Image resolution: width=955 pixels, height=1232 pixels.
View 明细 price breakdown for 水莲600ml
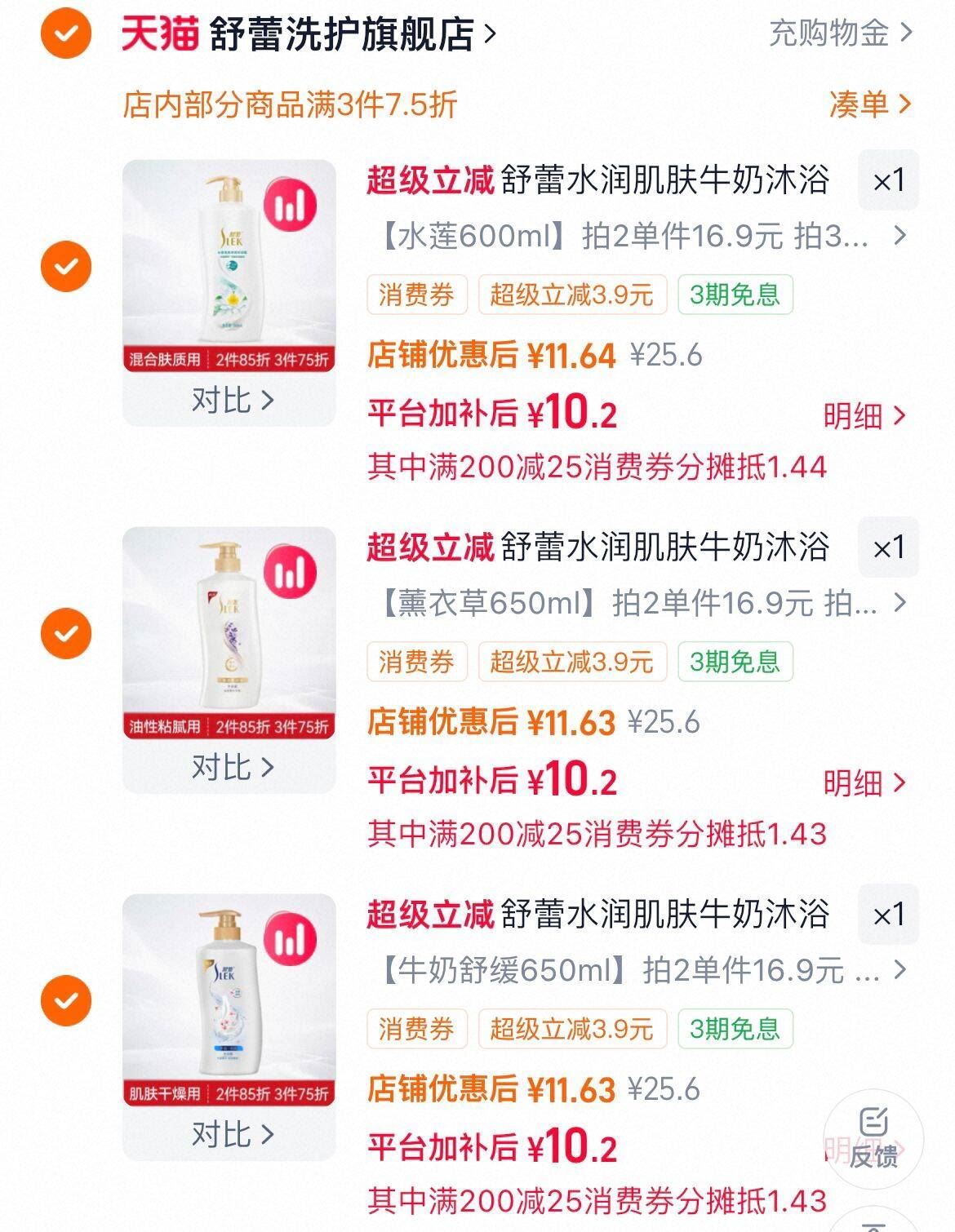pyautogui.click(x=864, y=416)
